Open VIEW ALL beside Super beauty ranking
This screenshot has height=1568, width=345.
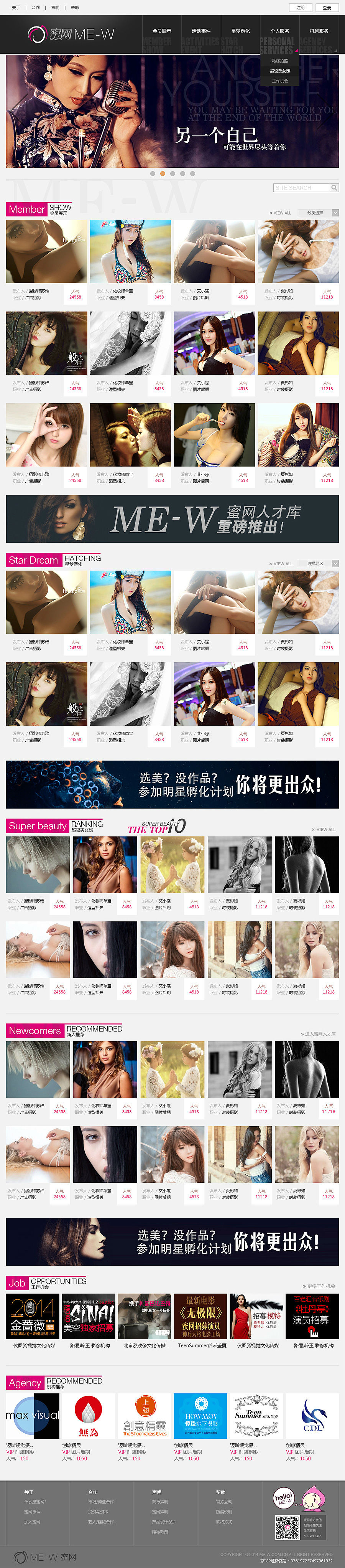pyautogui.click(x=324, y=829)
